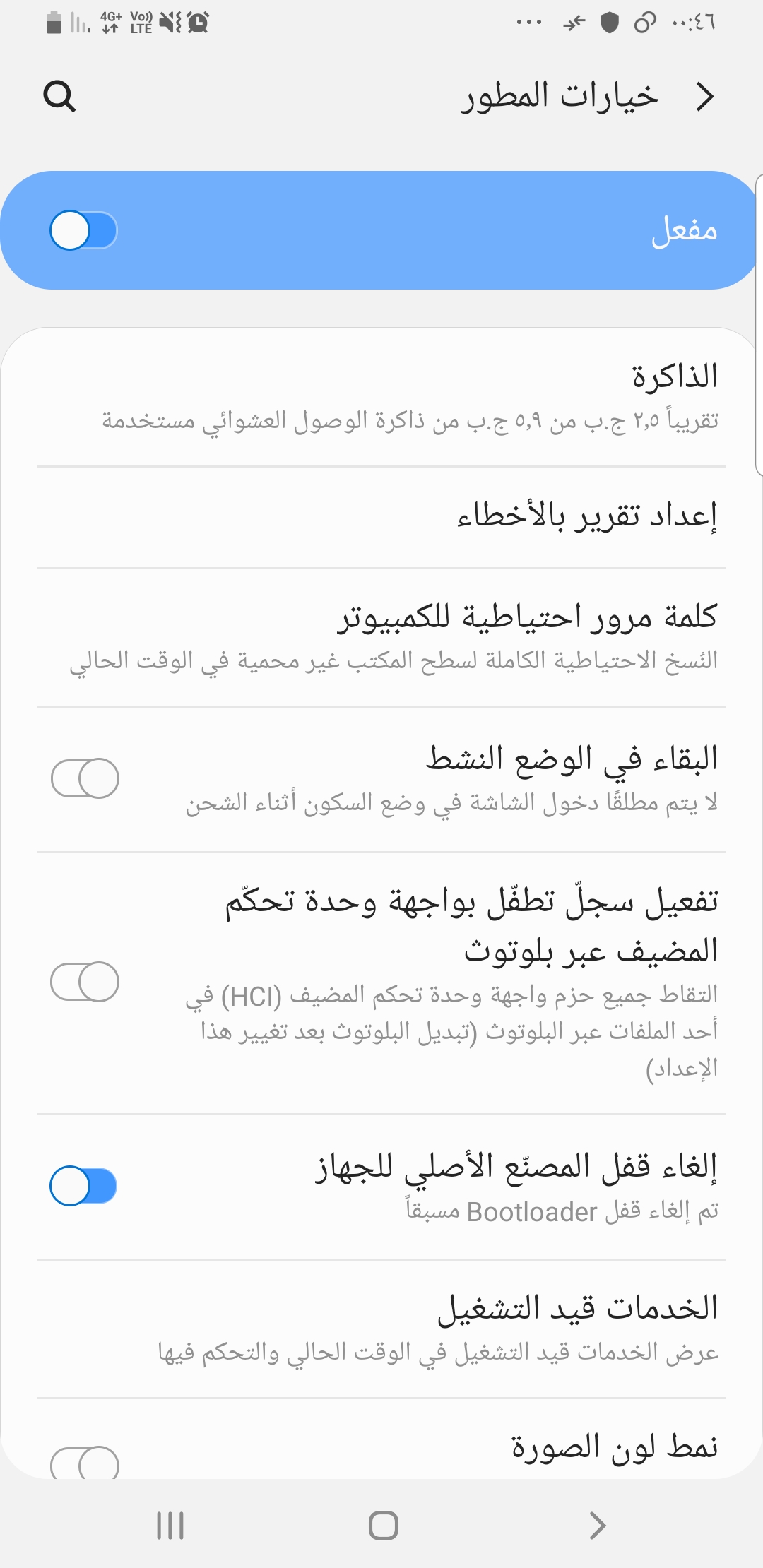Open الخدمات قيد التشغيل
The width and height of the screenshot is (763, 1568).
click(x=381, y=1328)
